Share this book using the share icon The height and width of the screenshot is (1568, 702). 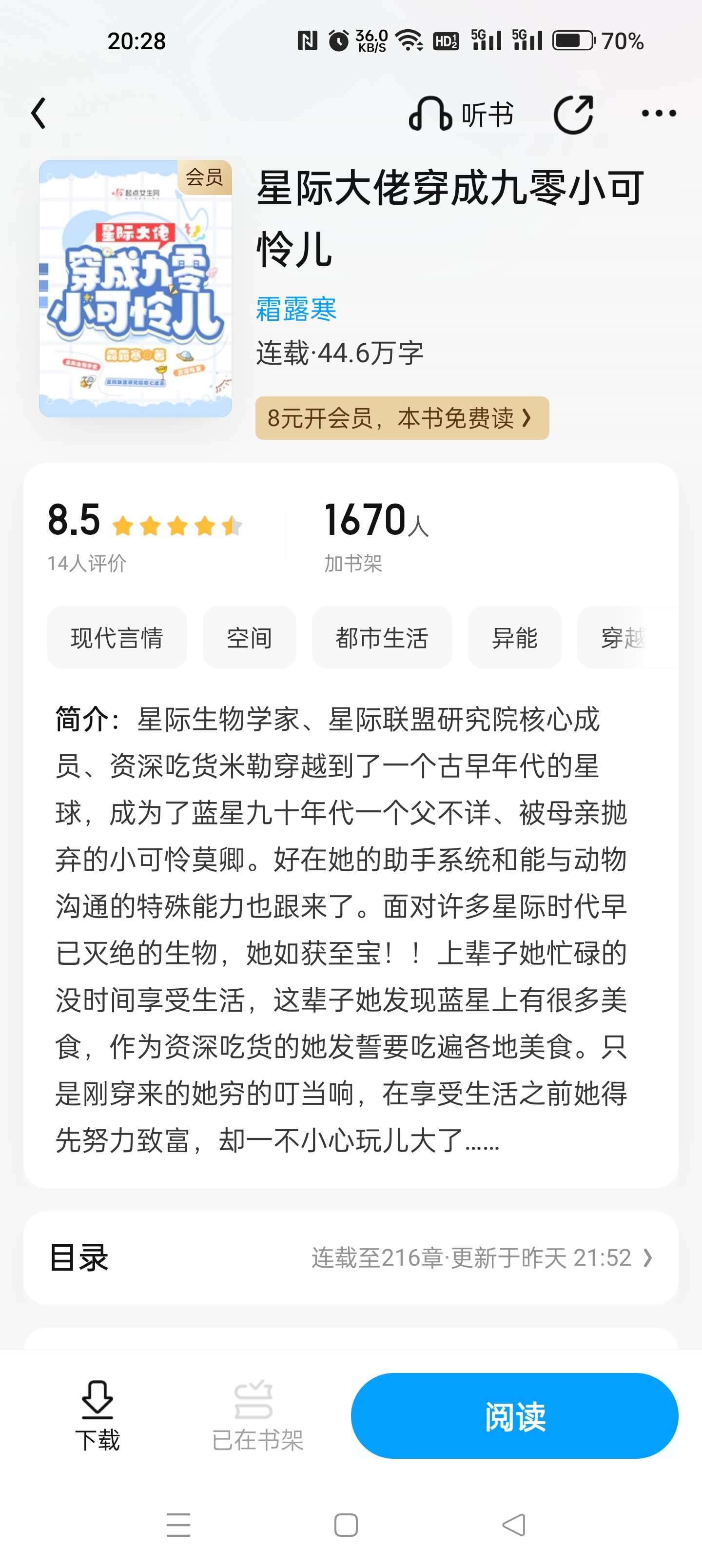(x=573, y=114)
